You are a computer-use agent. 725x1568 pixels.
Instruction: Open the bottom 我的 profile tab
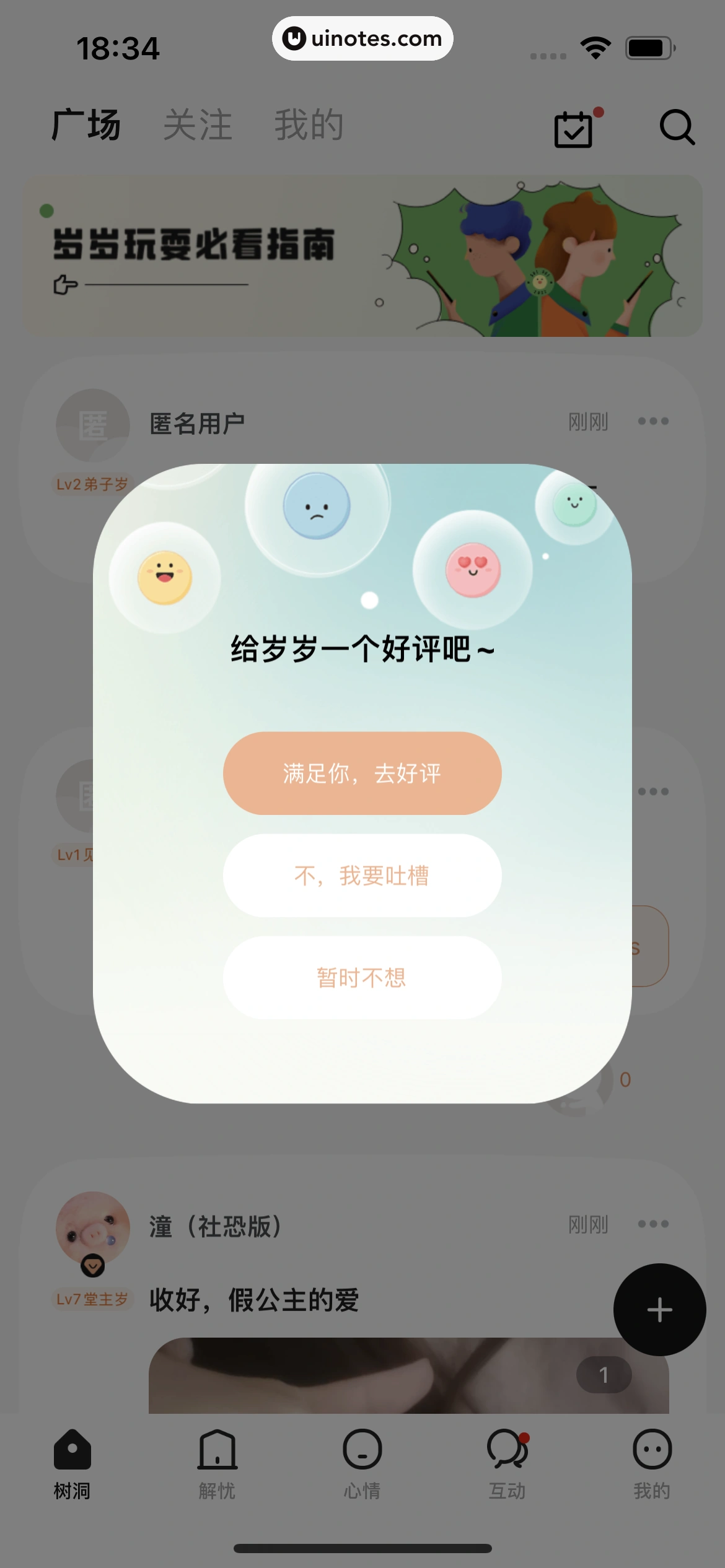652,1463
